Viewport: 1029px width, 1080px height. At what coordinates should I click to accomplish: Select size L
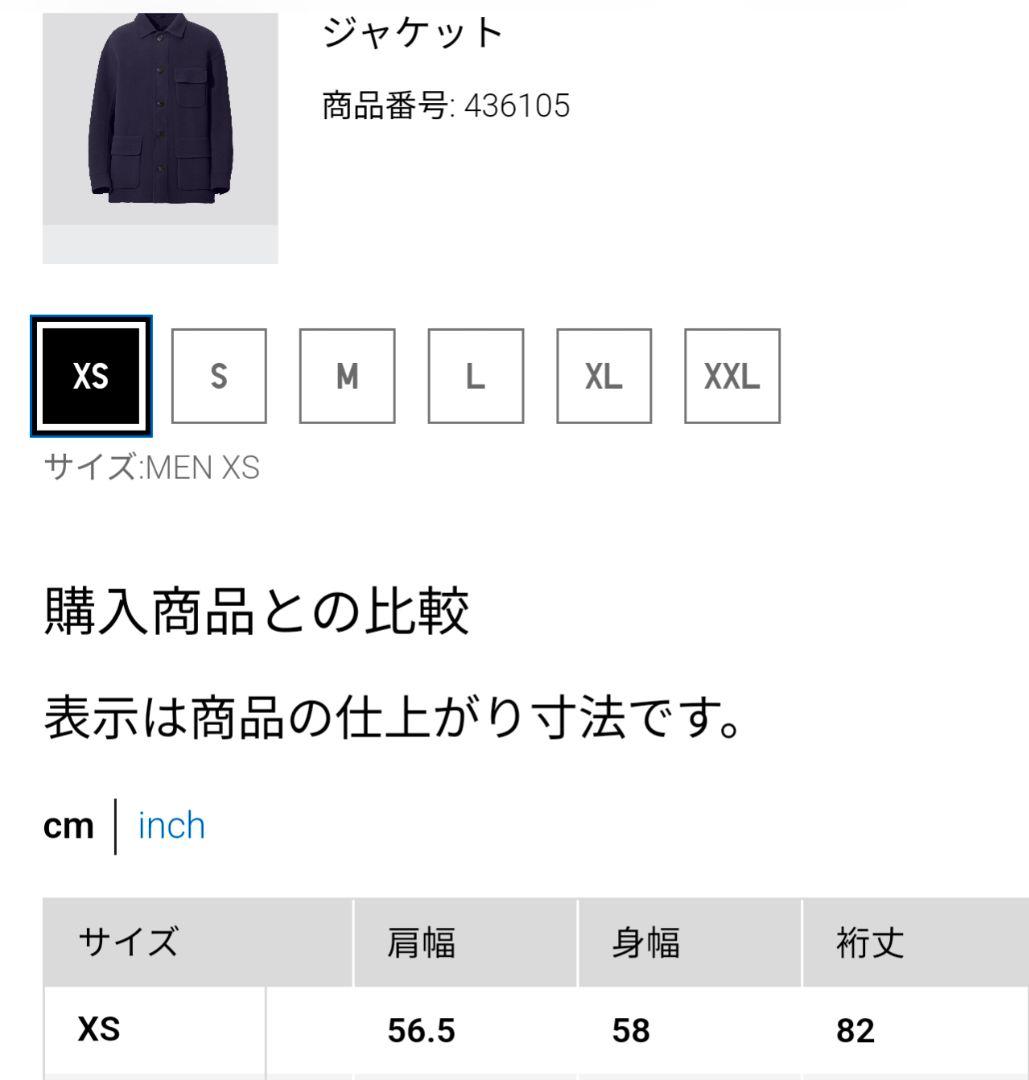point(475,375)
